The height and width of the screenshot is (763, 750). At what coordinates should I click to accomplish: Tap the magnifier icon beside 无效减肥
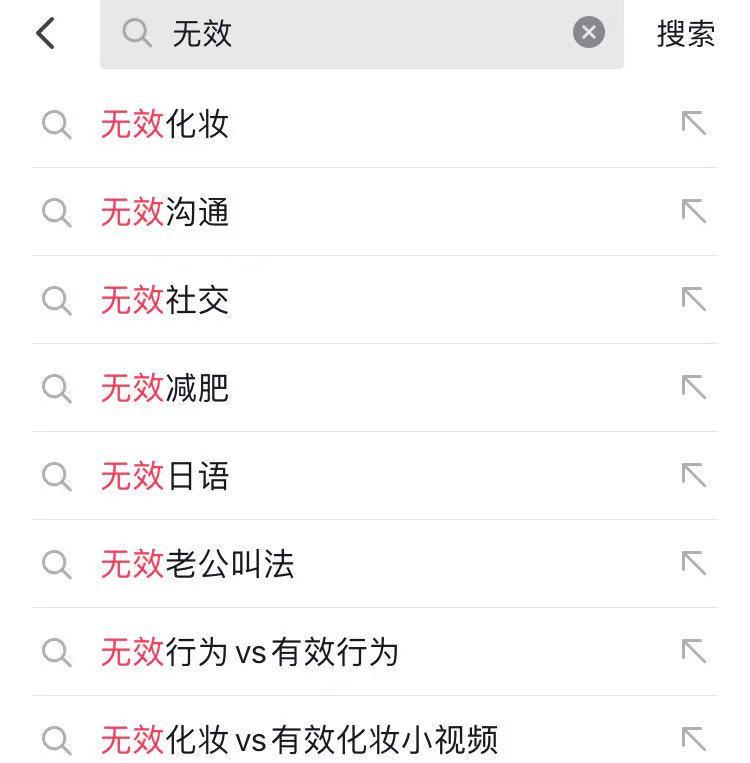[57, 389]
